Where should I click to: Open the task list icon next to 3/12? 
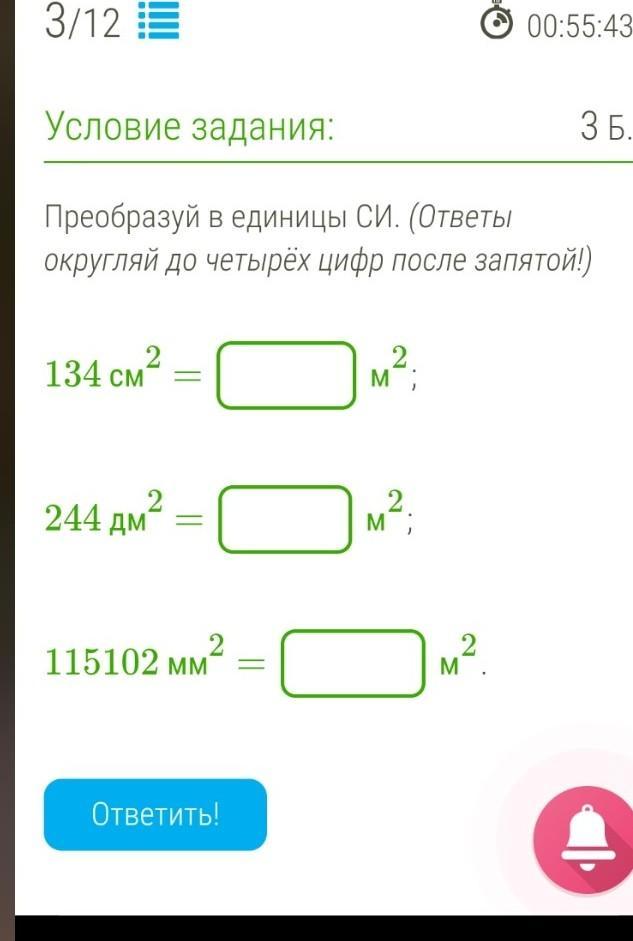(x=157, y=24)
